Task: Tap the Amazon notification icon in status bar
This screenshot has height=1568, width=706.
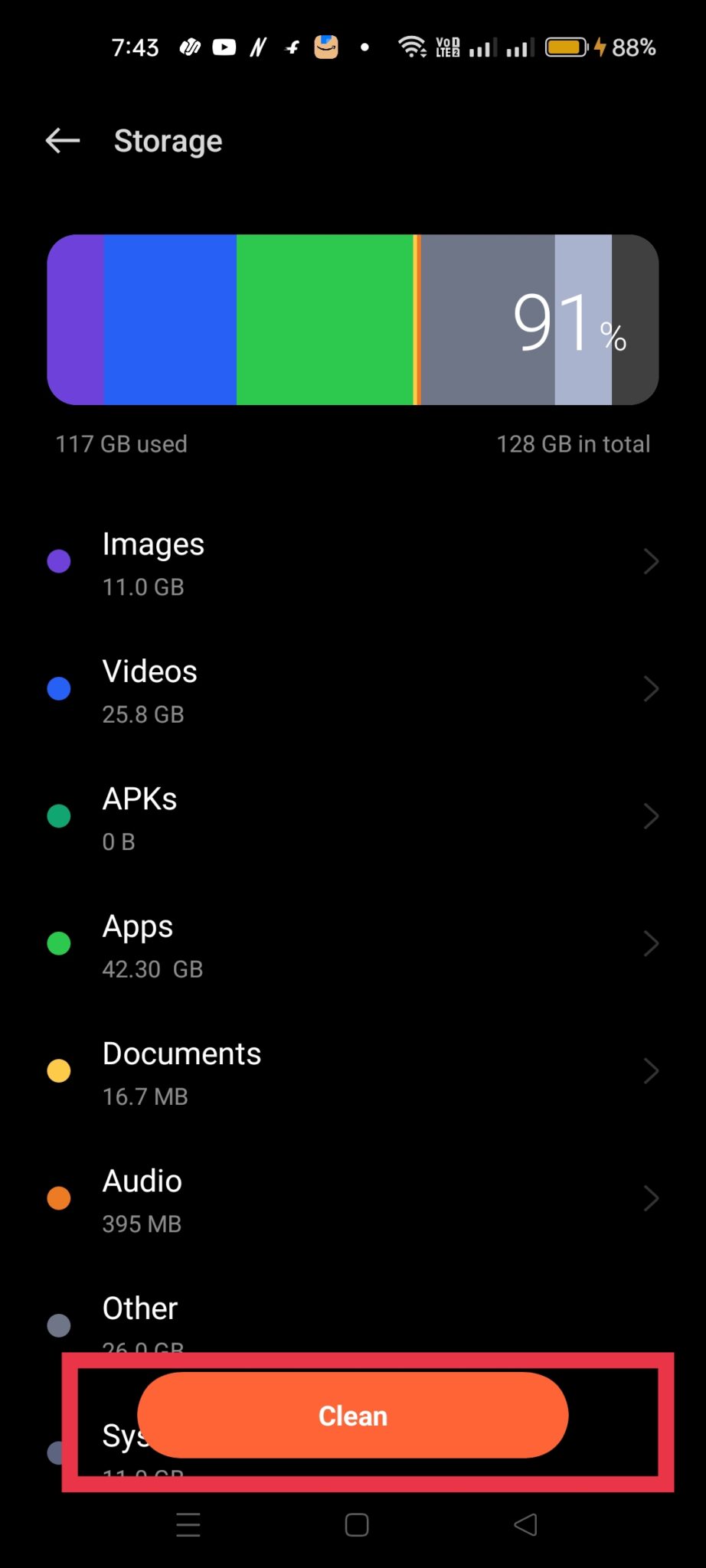Action: [325, 47]
